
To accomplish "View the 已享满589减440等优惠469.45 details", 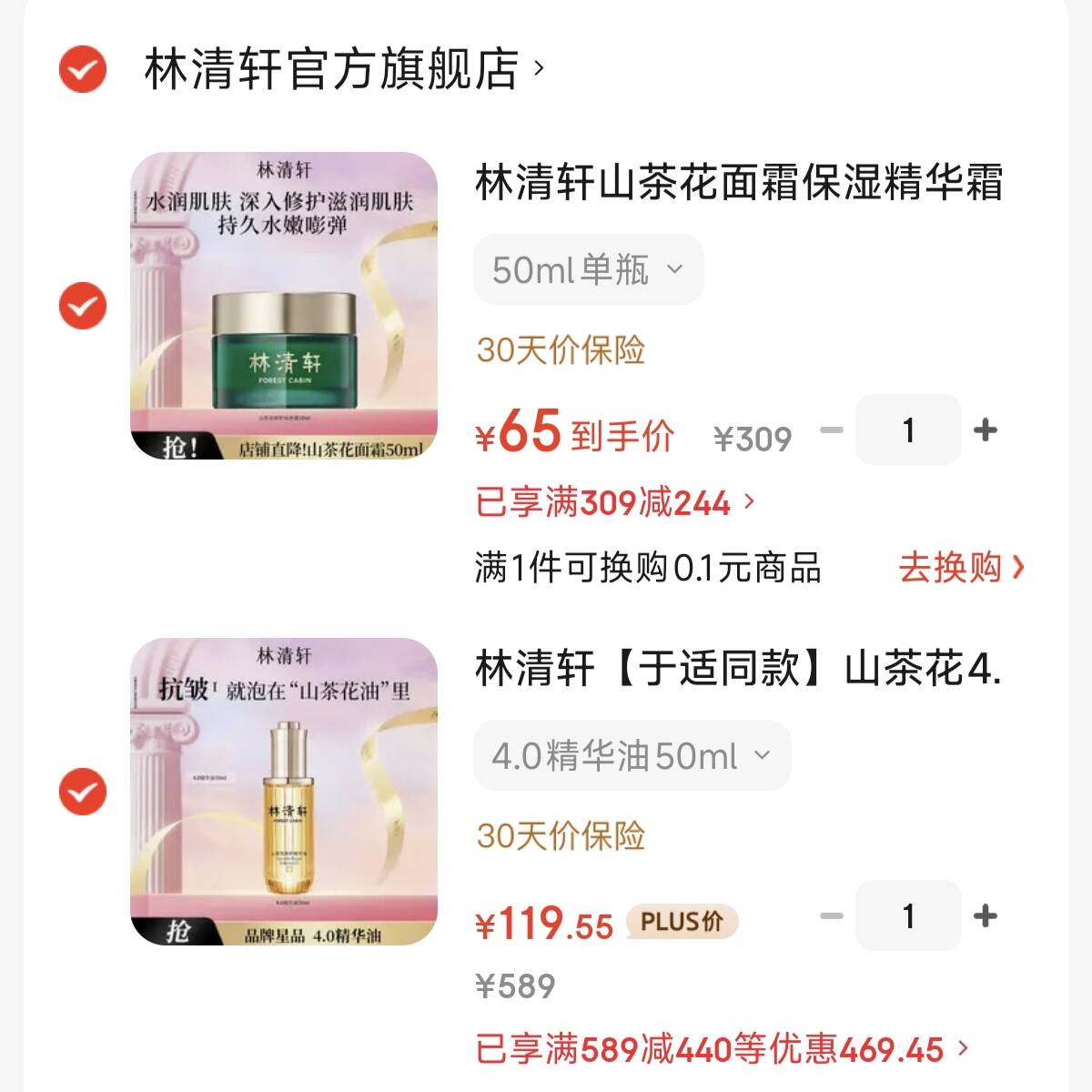I will (721, 1050).
